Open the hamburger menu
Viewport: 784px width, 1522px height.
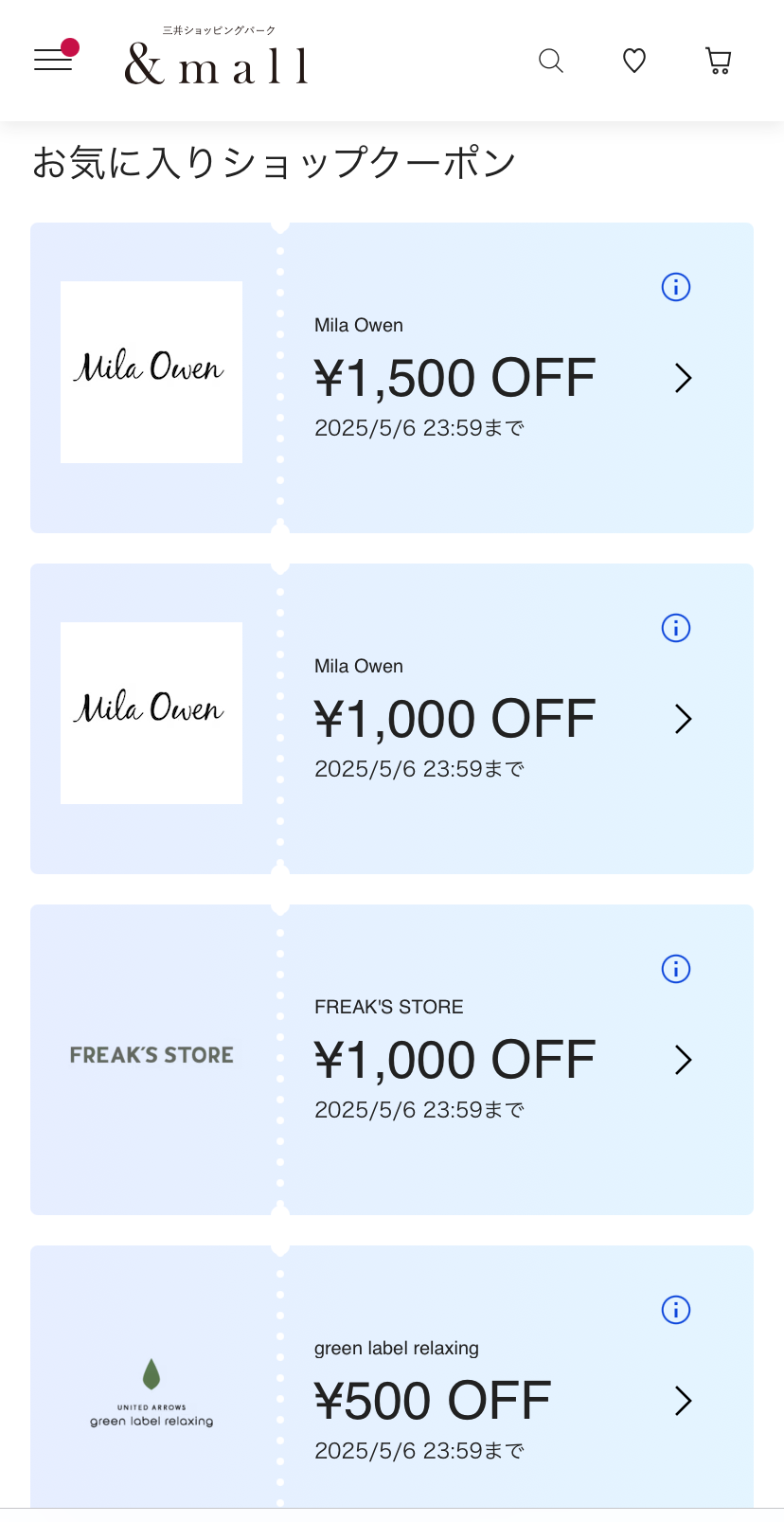pyautogui.click(x=54, y=60)
